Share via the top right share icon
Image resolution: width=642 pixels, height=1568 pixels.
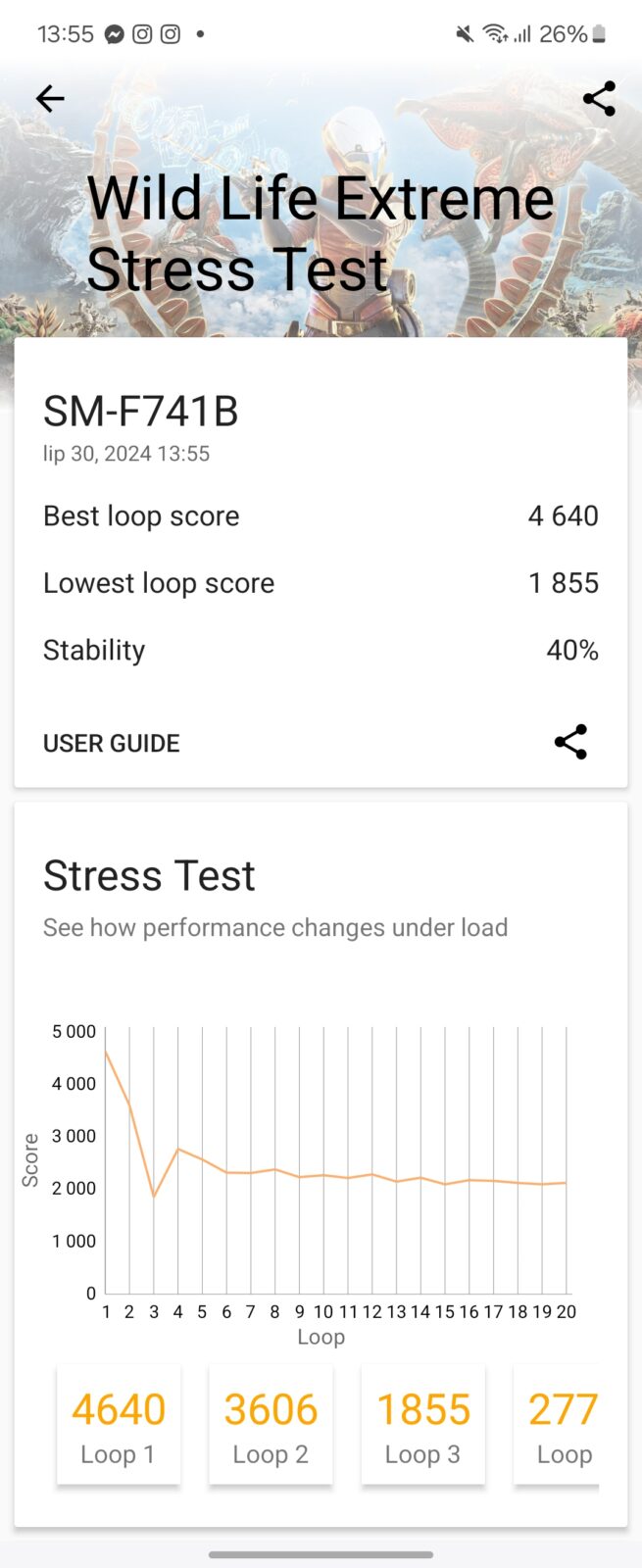click(599, 99)
